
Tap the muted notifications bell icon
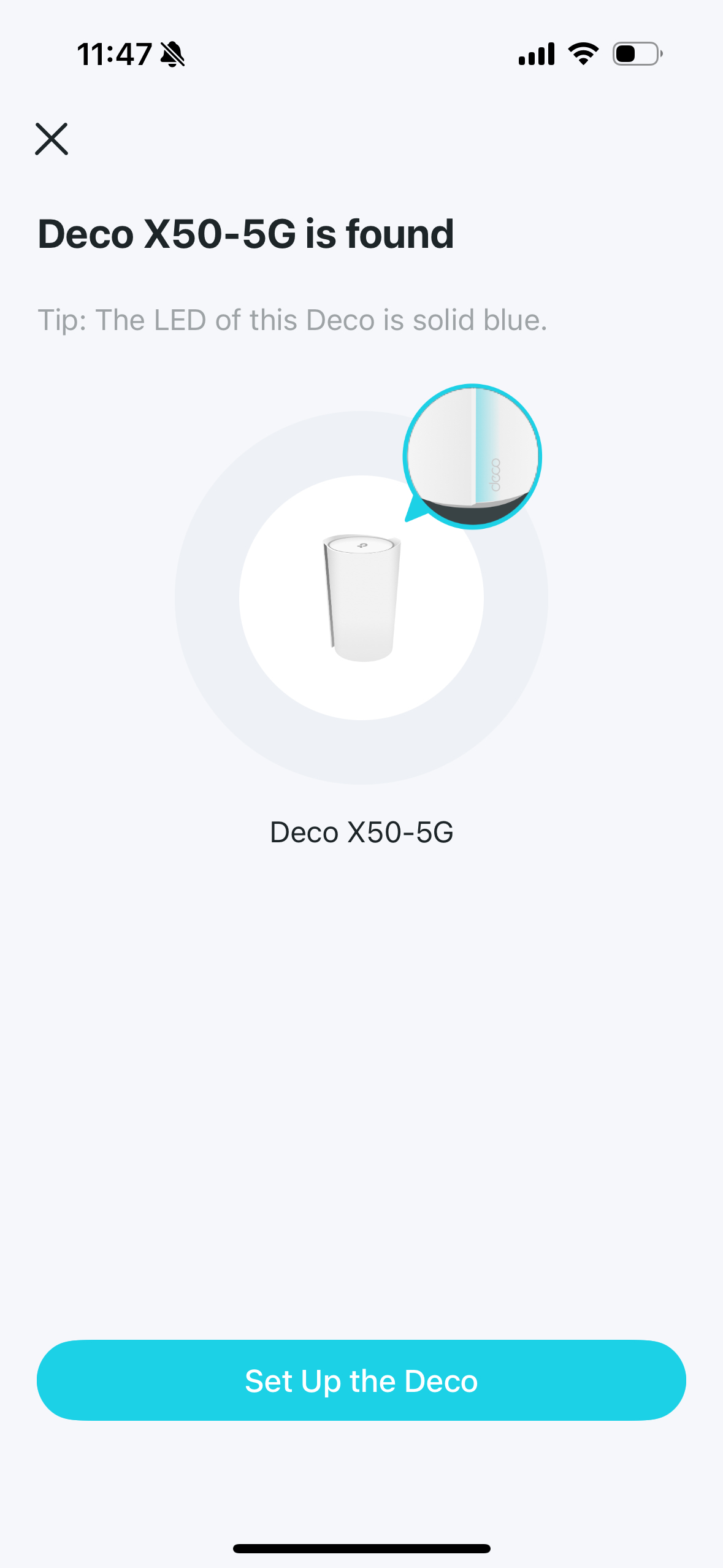[x=174, y=55]
